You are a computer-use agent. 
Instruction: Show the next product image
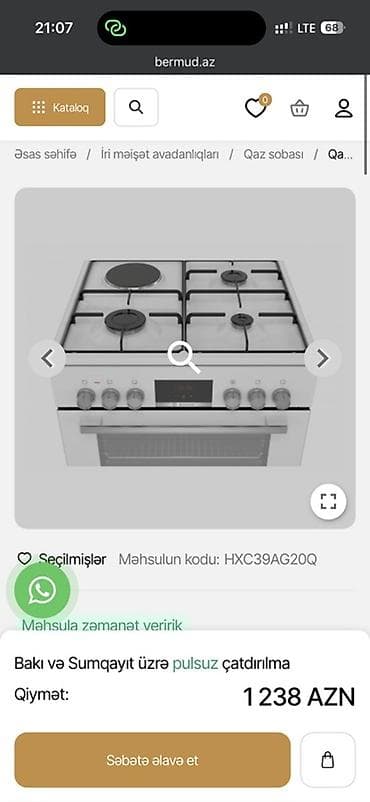(322, 359)
